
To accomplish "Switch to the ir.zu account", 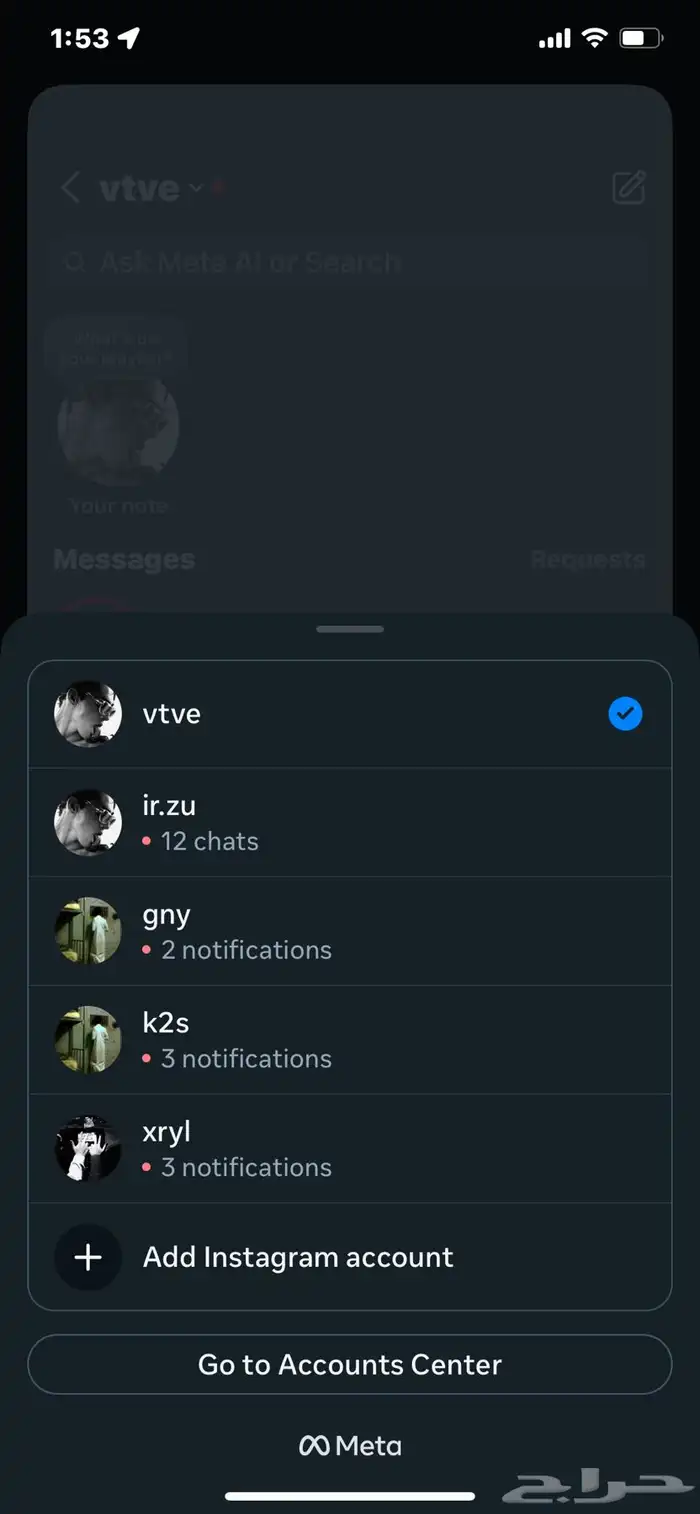I will tap(350, 823).
